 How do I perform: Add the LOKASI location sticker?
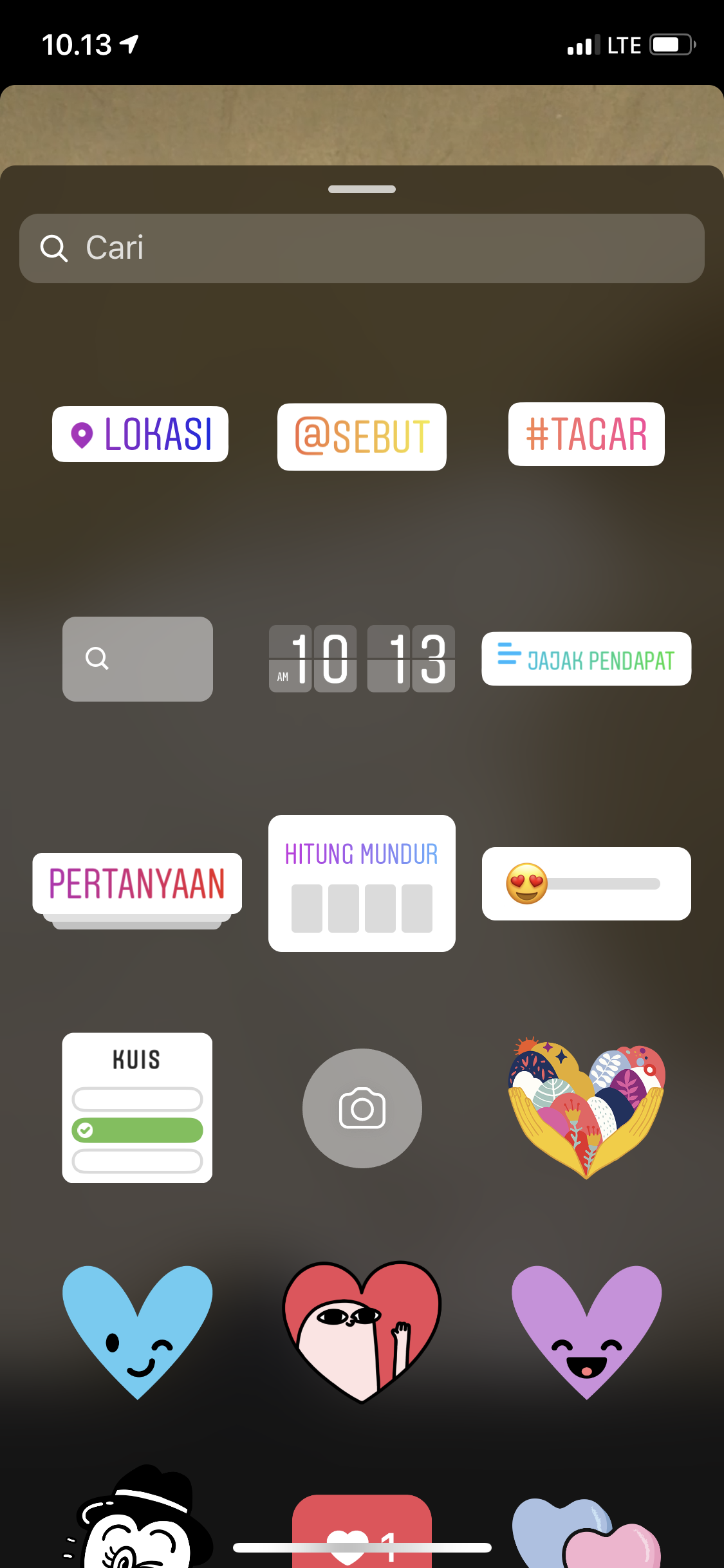(x=140, y=434)
